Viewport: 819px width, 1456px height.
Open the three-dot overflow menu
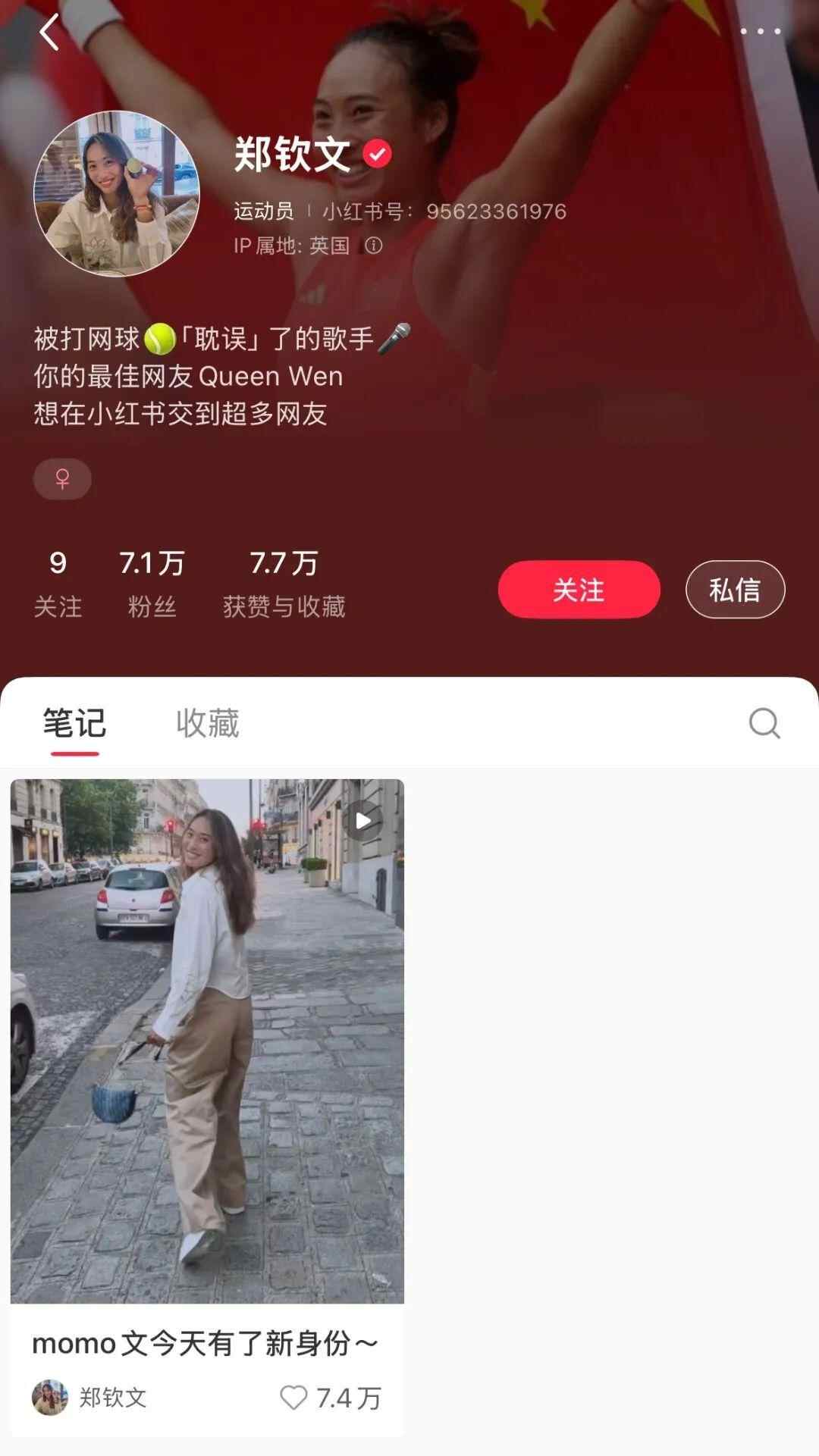760,32
